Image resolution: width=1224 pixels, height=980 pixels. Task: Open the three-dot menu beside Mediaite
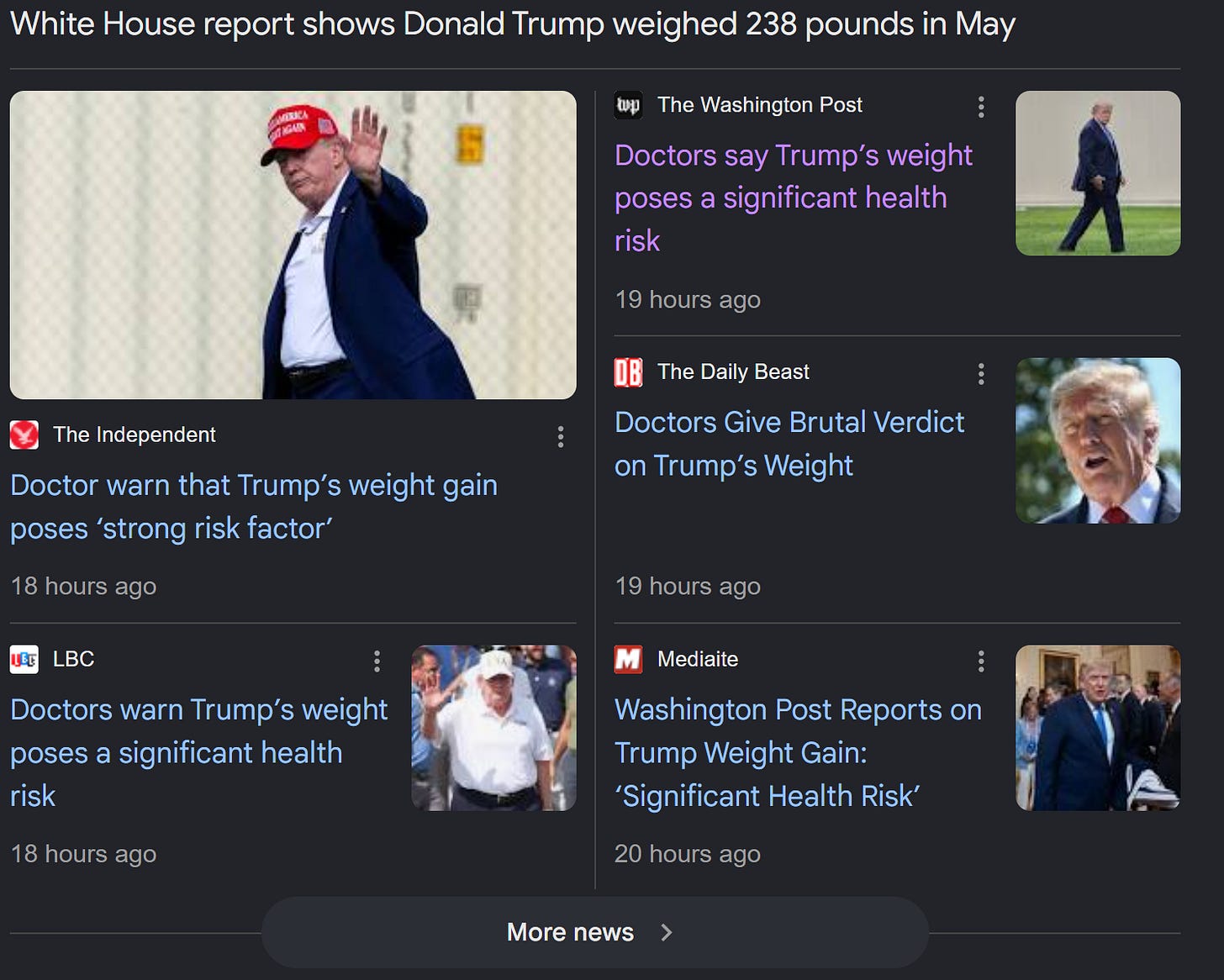[x=981, y=661]
